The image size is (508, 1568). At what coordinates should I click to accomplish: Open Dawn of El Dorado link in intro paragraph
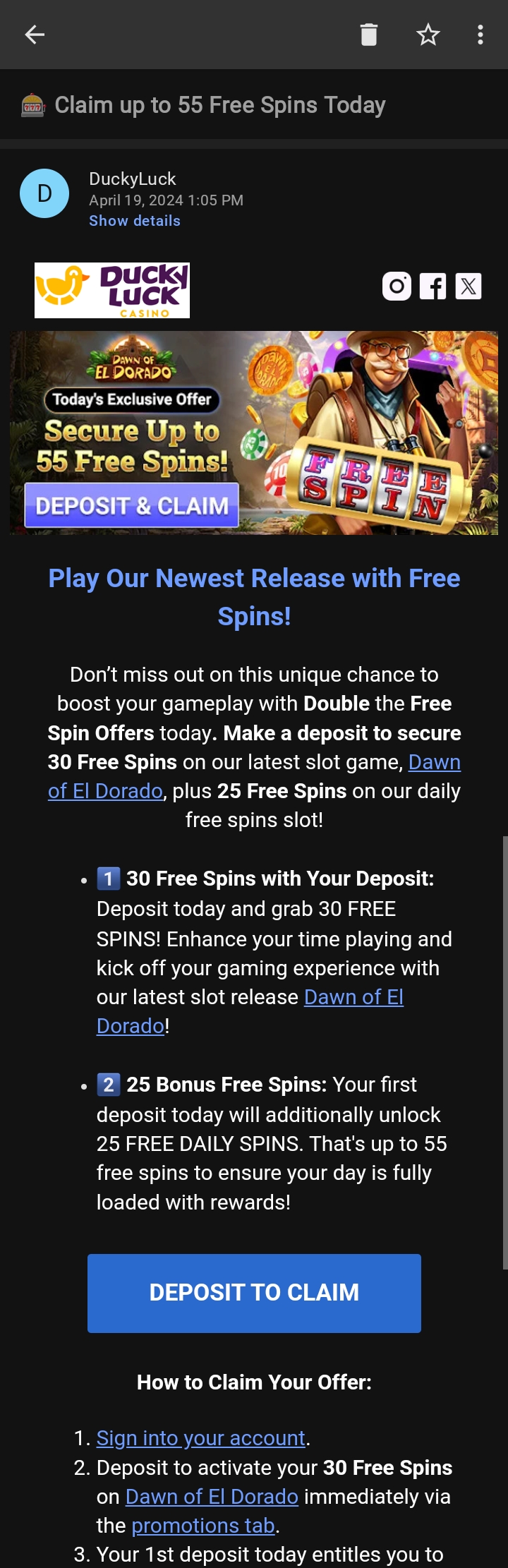[x=106, y=791]
